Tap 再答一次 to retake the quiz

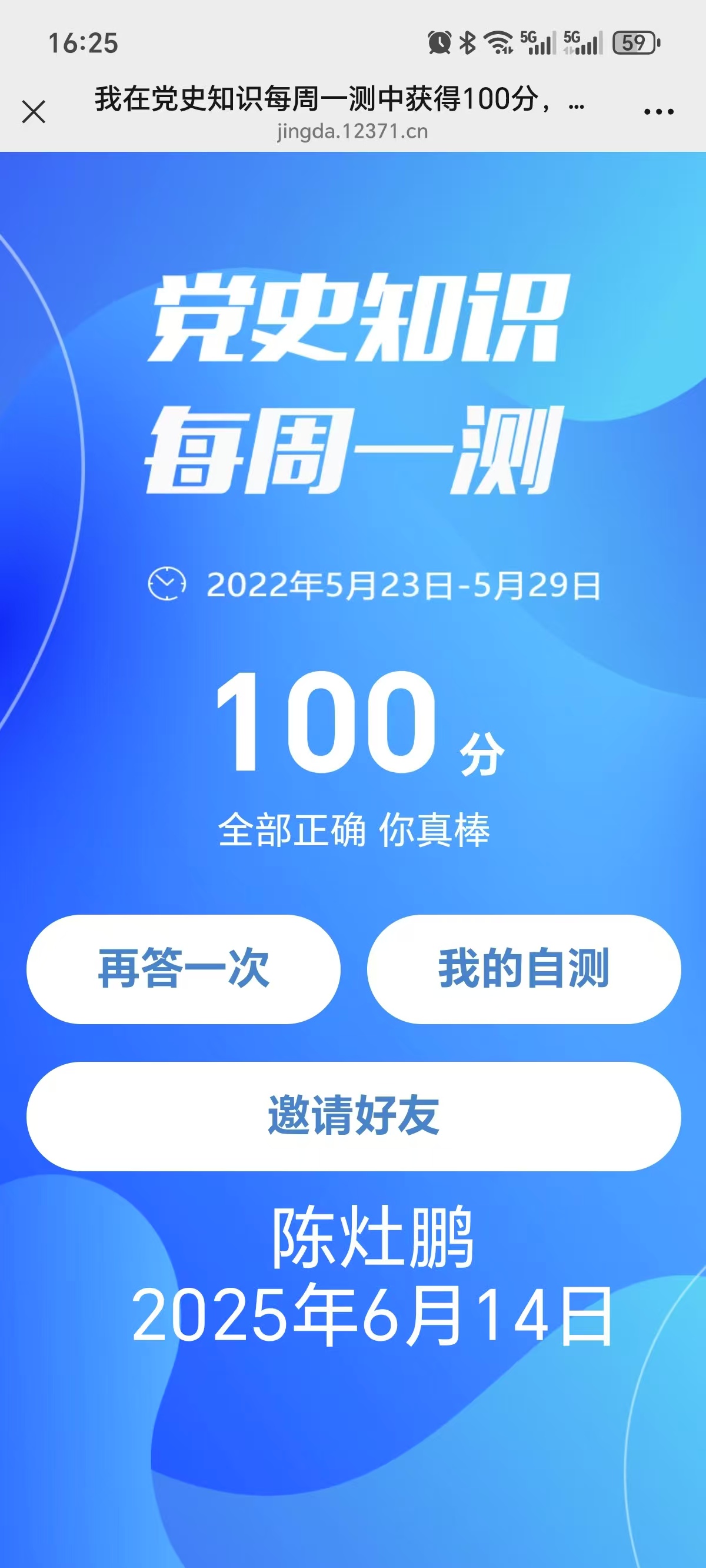click(183, 968)
